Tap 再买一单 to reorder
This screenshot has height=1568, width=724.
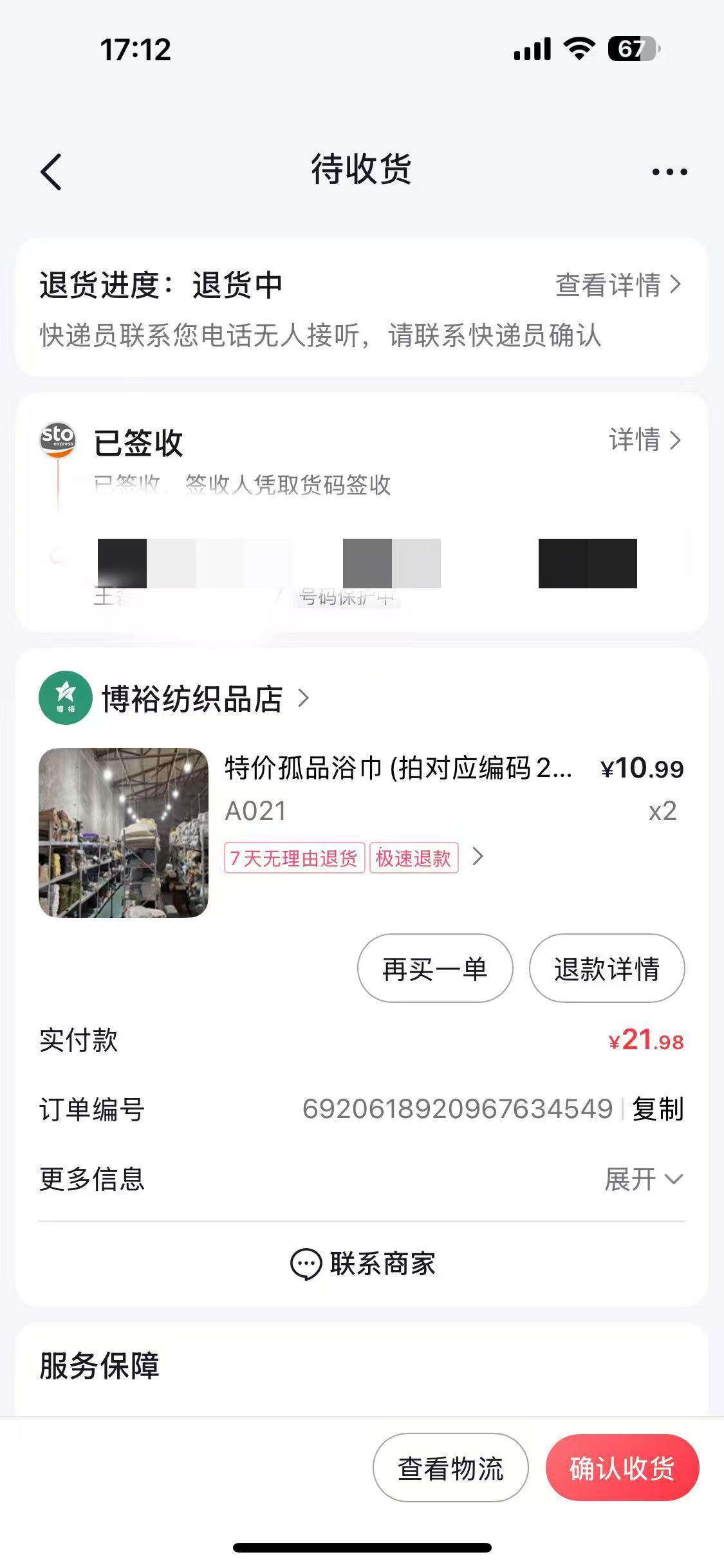(435, 968)
